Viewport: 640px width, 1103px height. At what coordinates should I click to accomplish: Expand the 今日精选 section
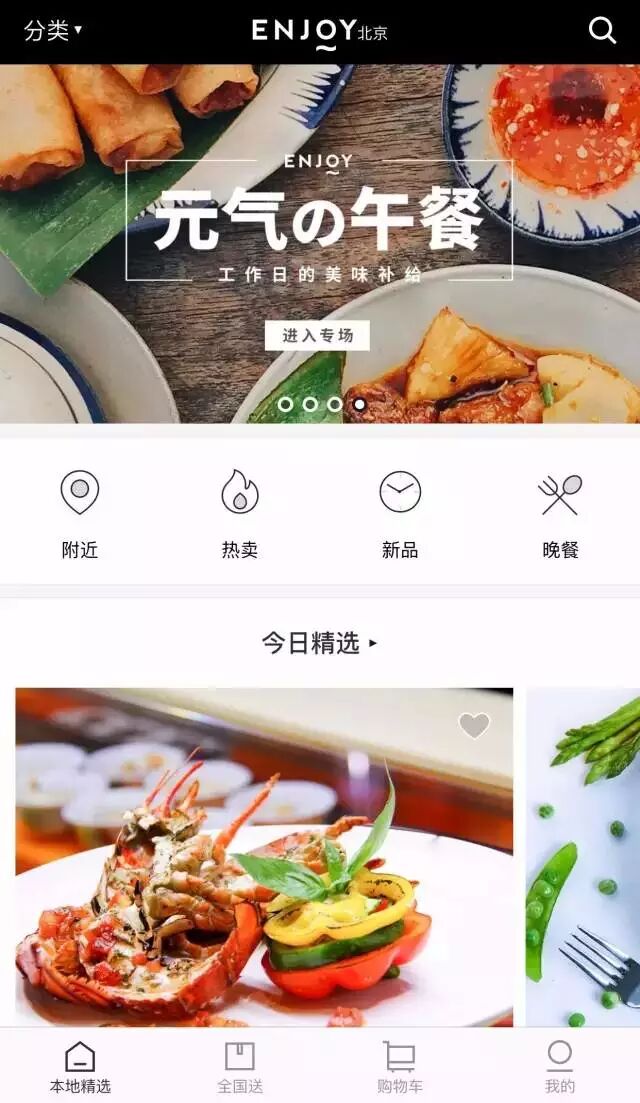coord(320,643)
